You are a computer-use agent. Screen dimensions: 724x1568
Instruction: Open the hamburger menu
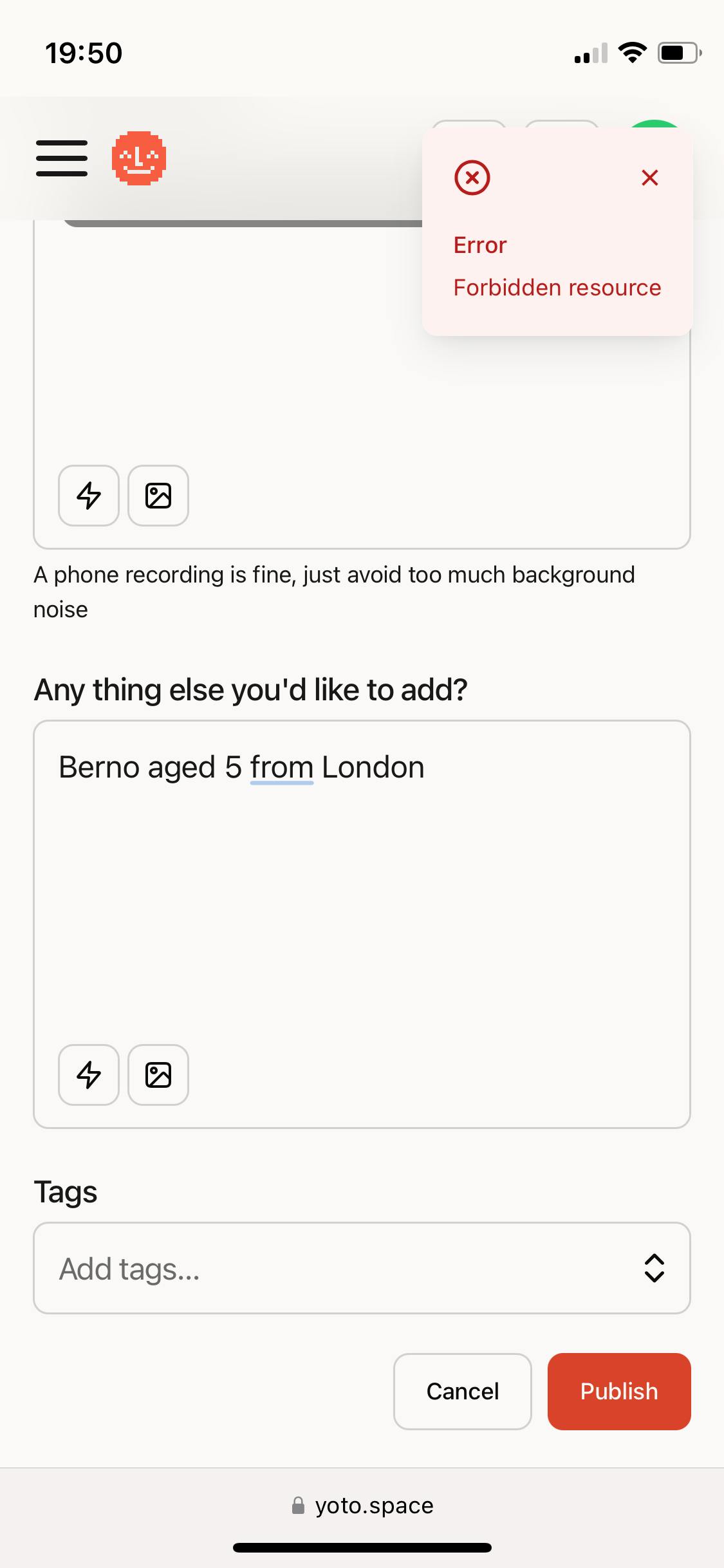click(x=62, y=158)
